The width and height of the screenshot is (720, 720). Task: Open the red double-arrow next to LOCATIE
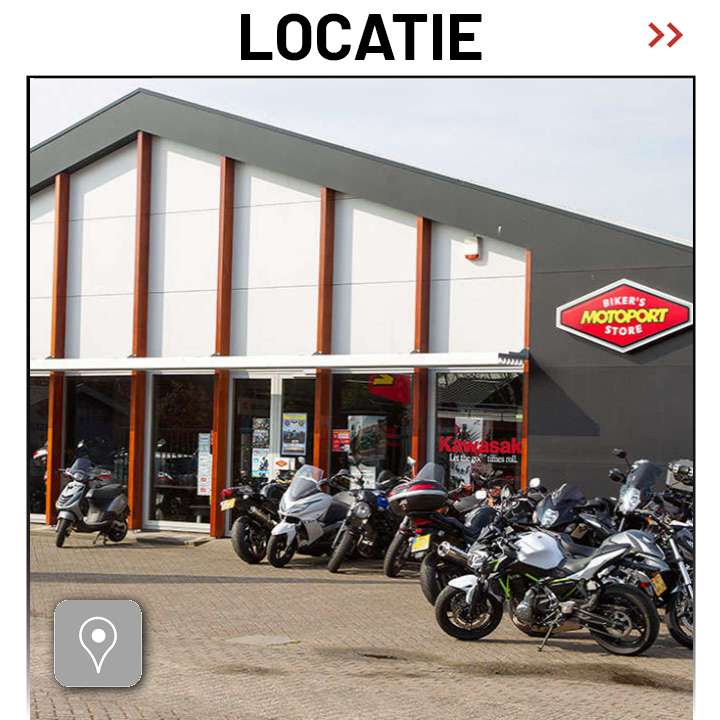click(665, 36)
